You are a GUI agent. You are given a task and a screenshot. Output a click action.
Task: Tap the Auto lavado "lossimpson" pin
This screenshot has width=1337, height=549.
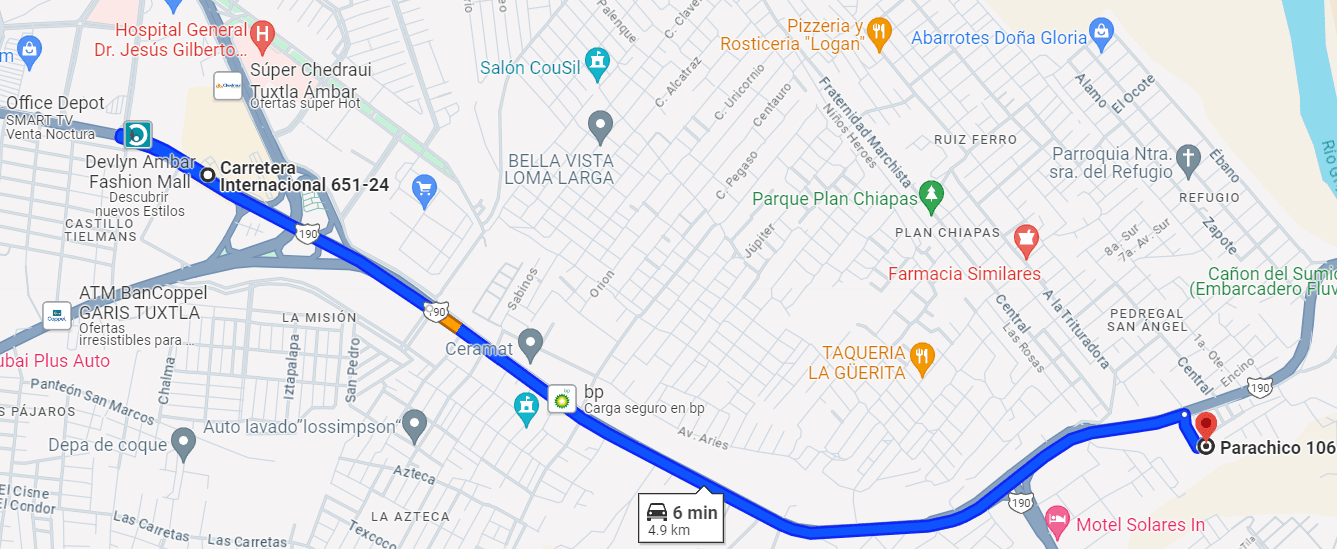pos(413,424)
